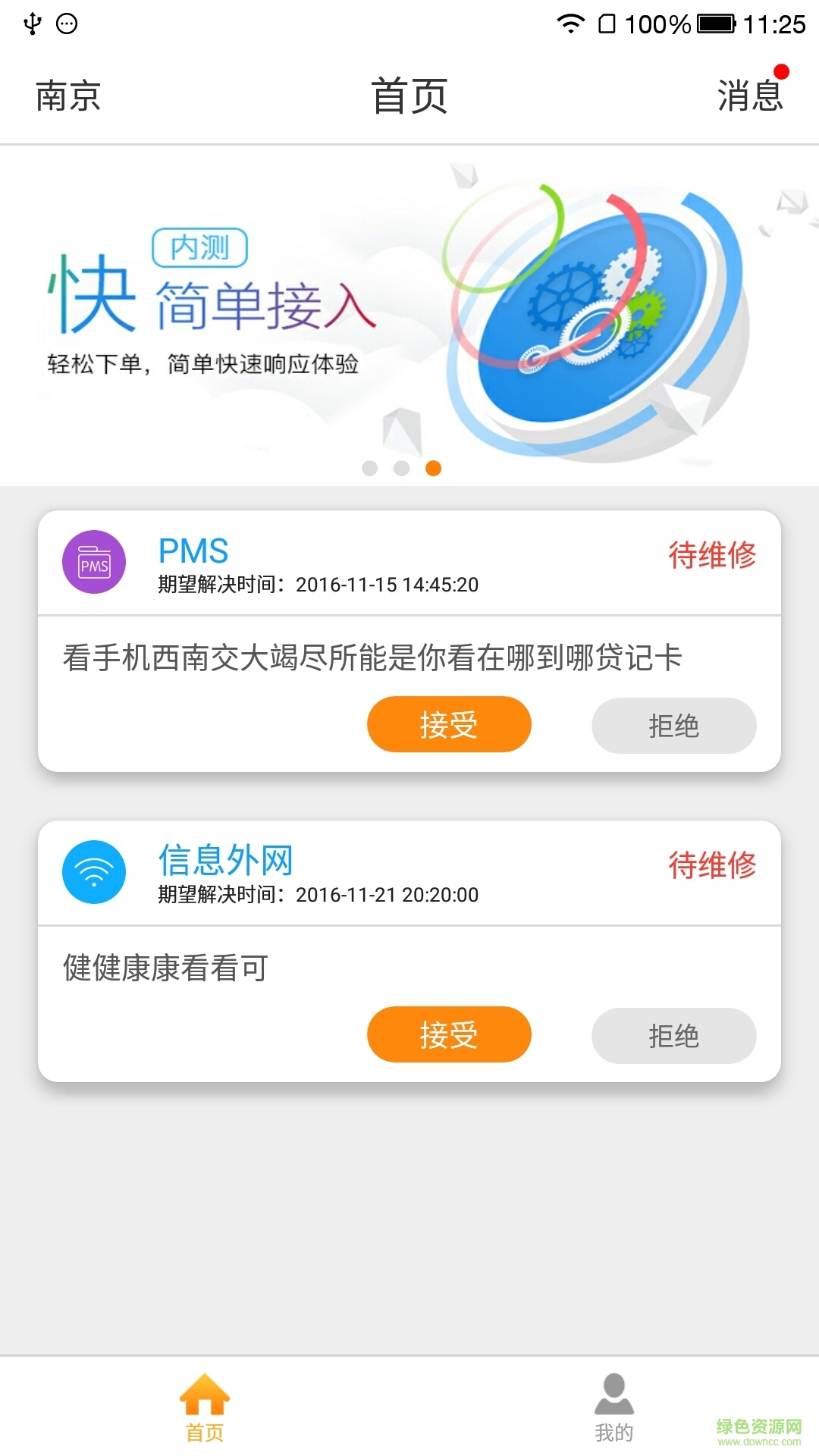This screenshot has width=819, height=1456.
Task: Switch to the 我的 tab
Action: pyautogui.click(x=613, y=1407)
